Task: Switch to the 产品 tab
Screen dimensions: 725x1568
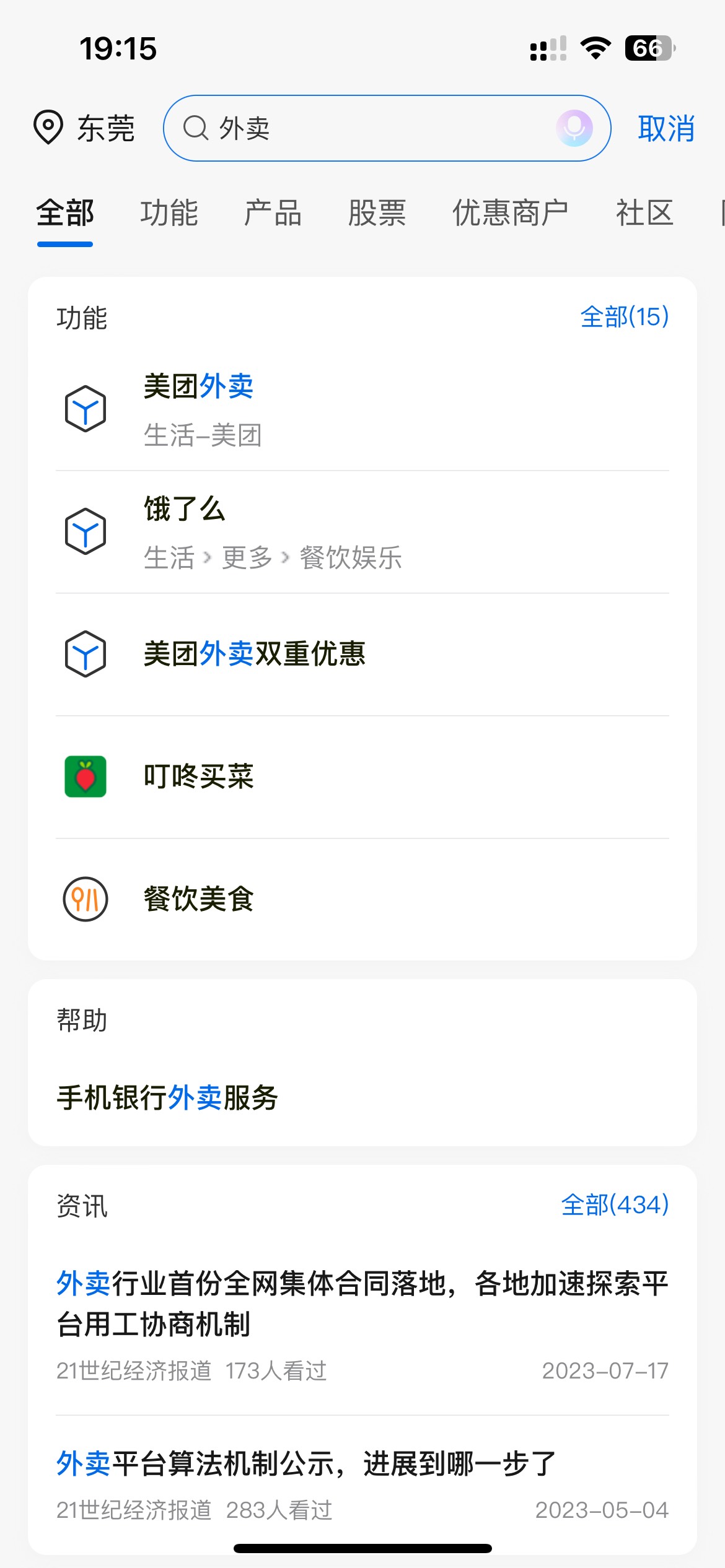Action: 273,213
